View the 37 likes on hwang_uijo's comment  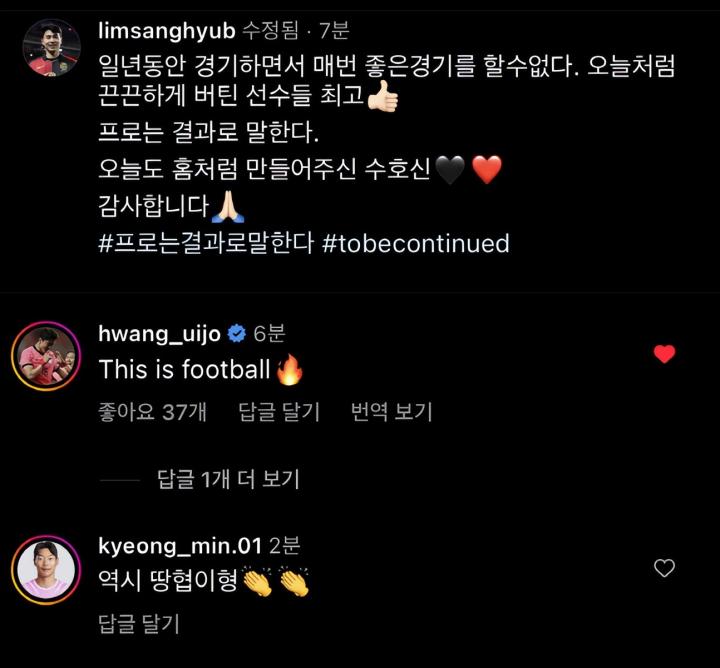pos(153,411)
